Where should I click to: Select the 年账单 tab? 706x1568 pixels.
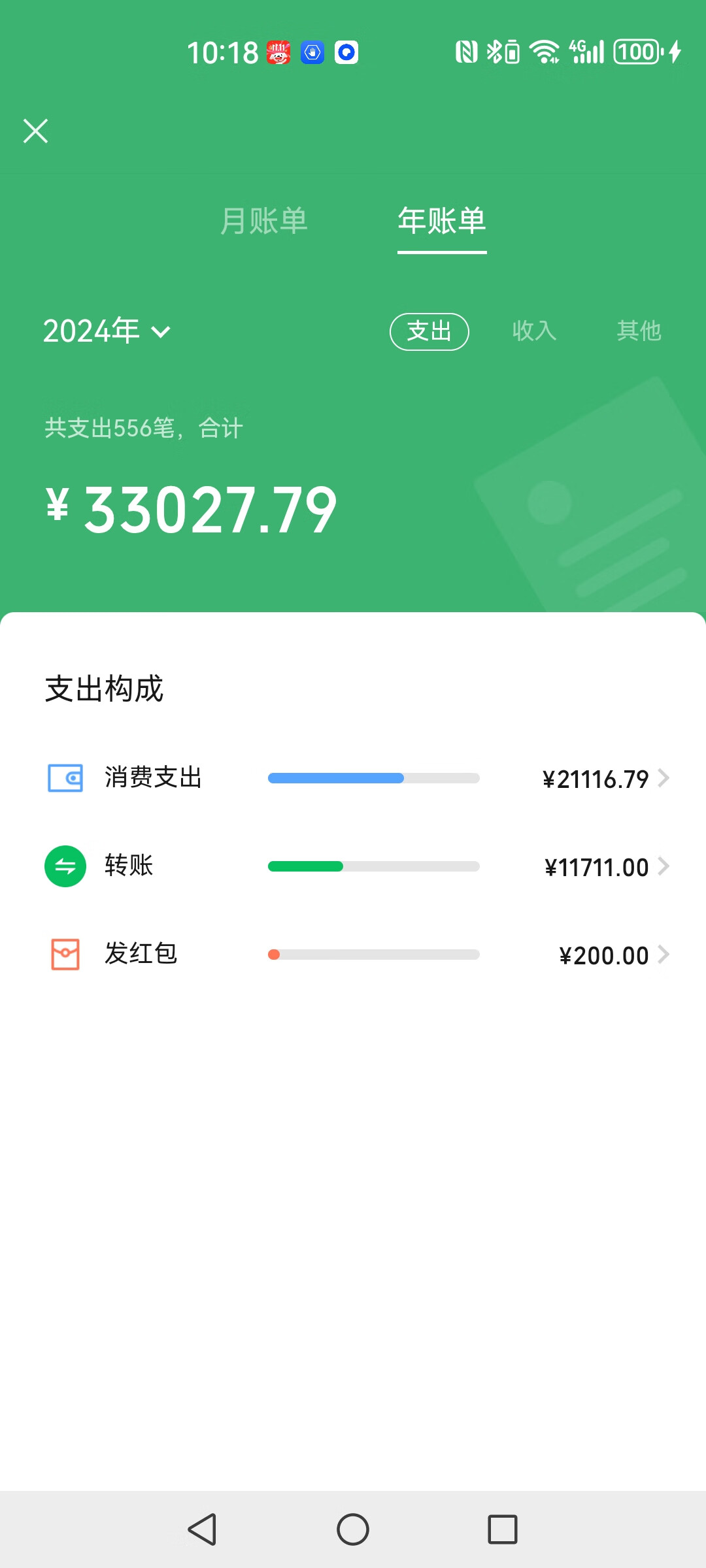(442, 221)
